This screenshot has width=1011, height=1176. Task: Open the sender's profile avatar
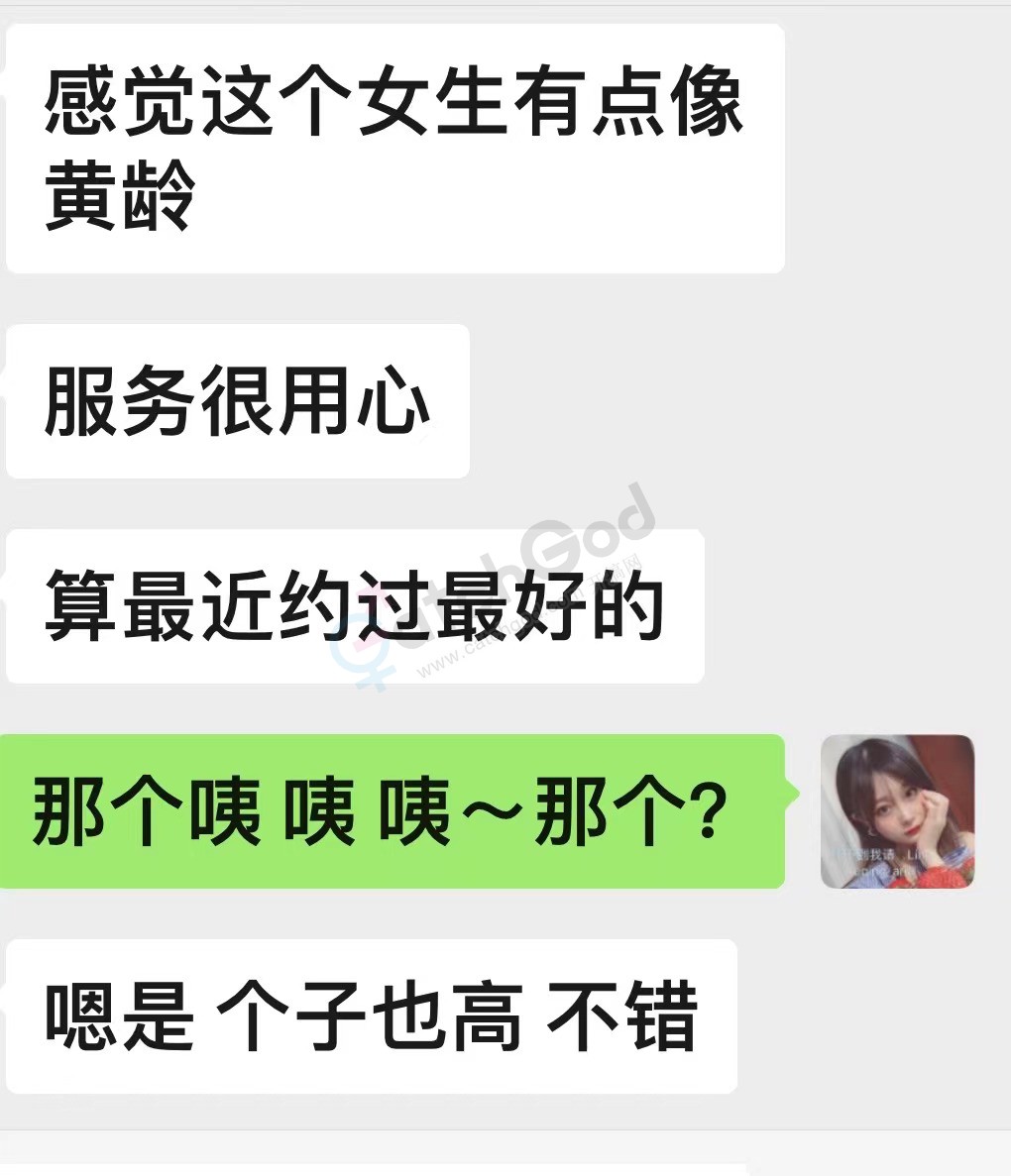tap(897, 811)
